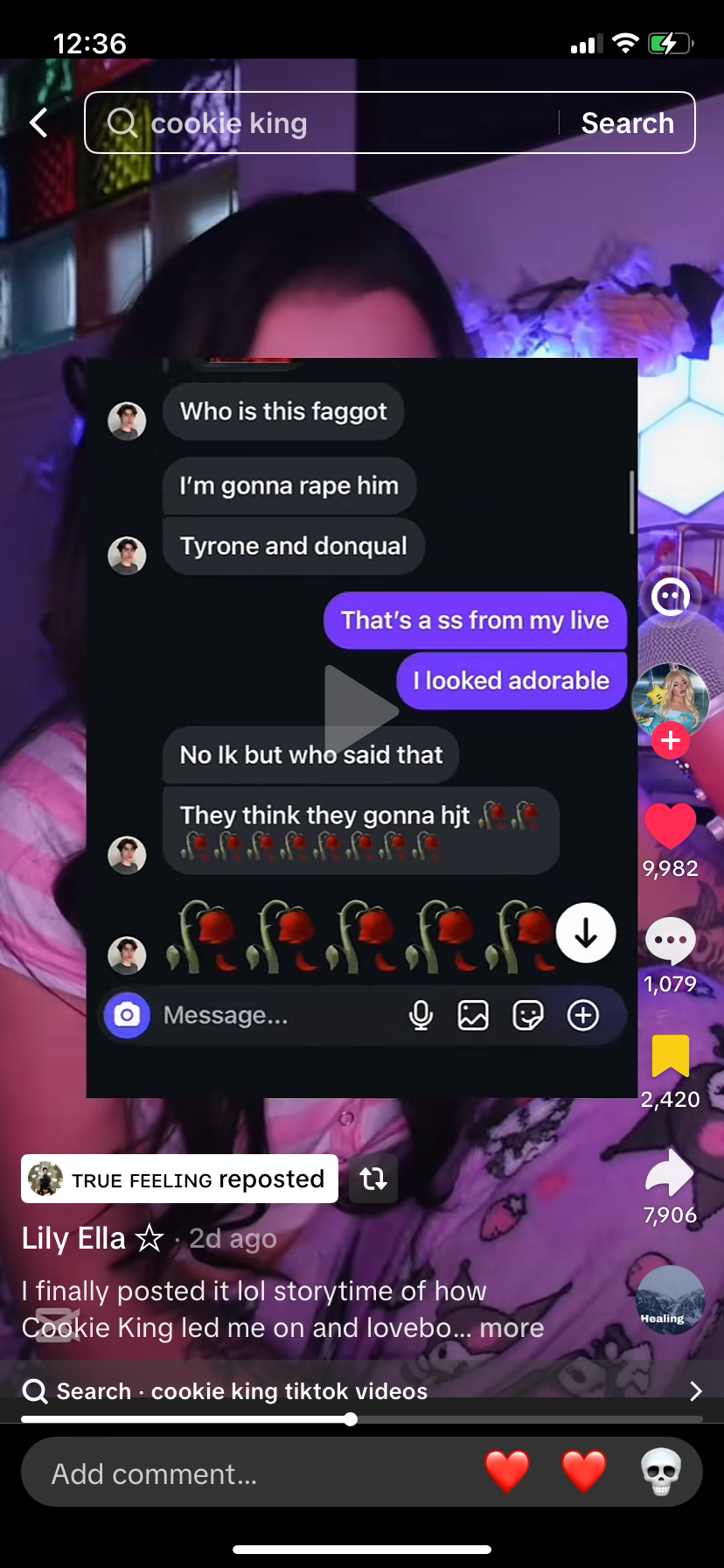Go back using the top arrow
724x1568 pixels.
click(38, 122)
